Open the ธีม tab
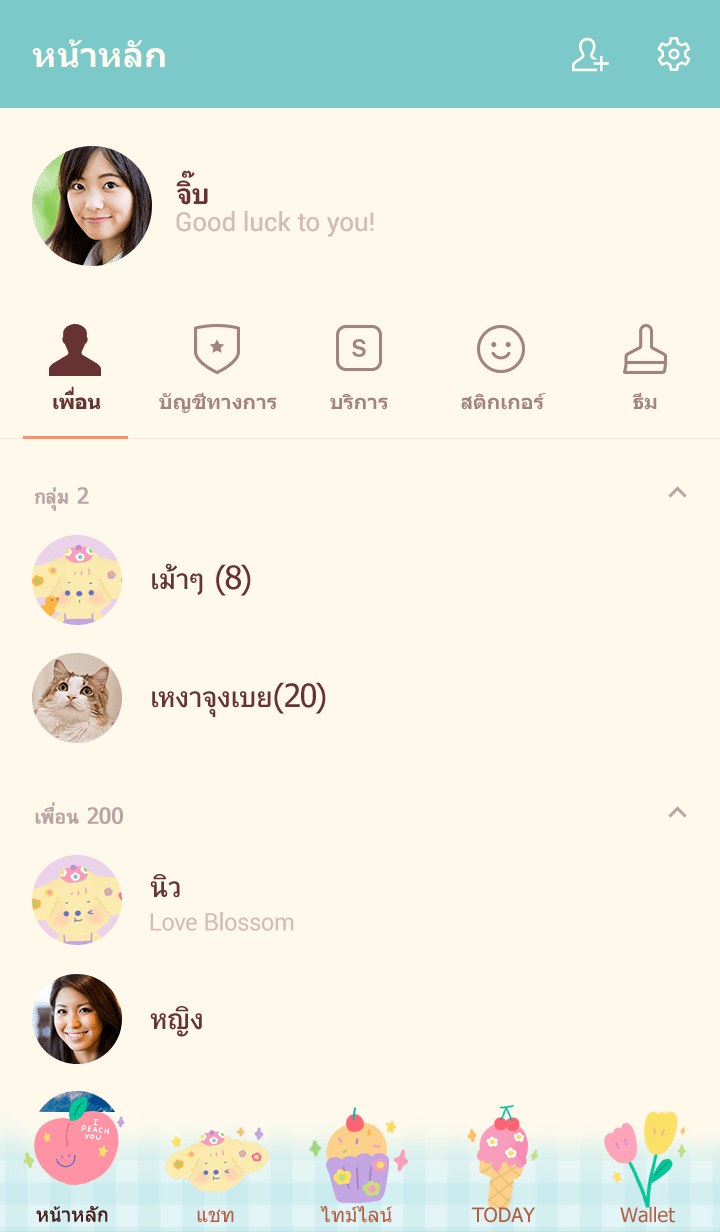 pos(645,370)
